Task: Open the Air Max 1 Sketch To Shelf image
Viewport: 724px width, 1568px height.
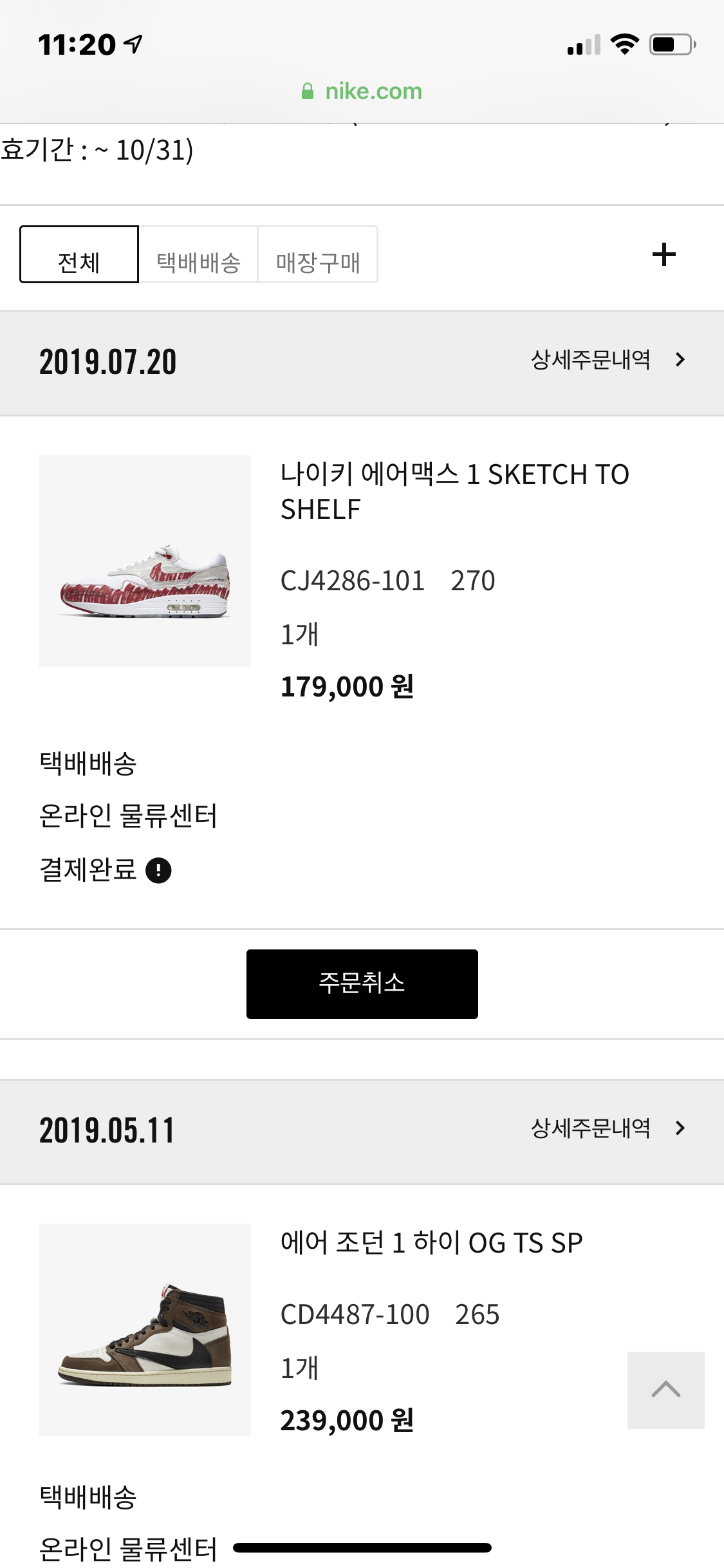Action: 145,561
